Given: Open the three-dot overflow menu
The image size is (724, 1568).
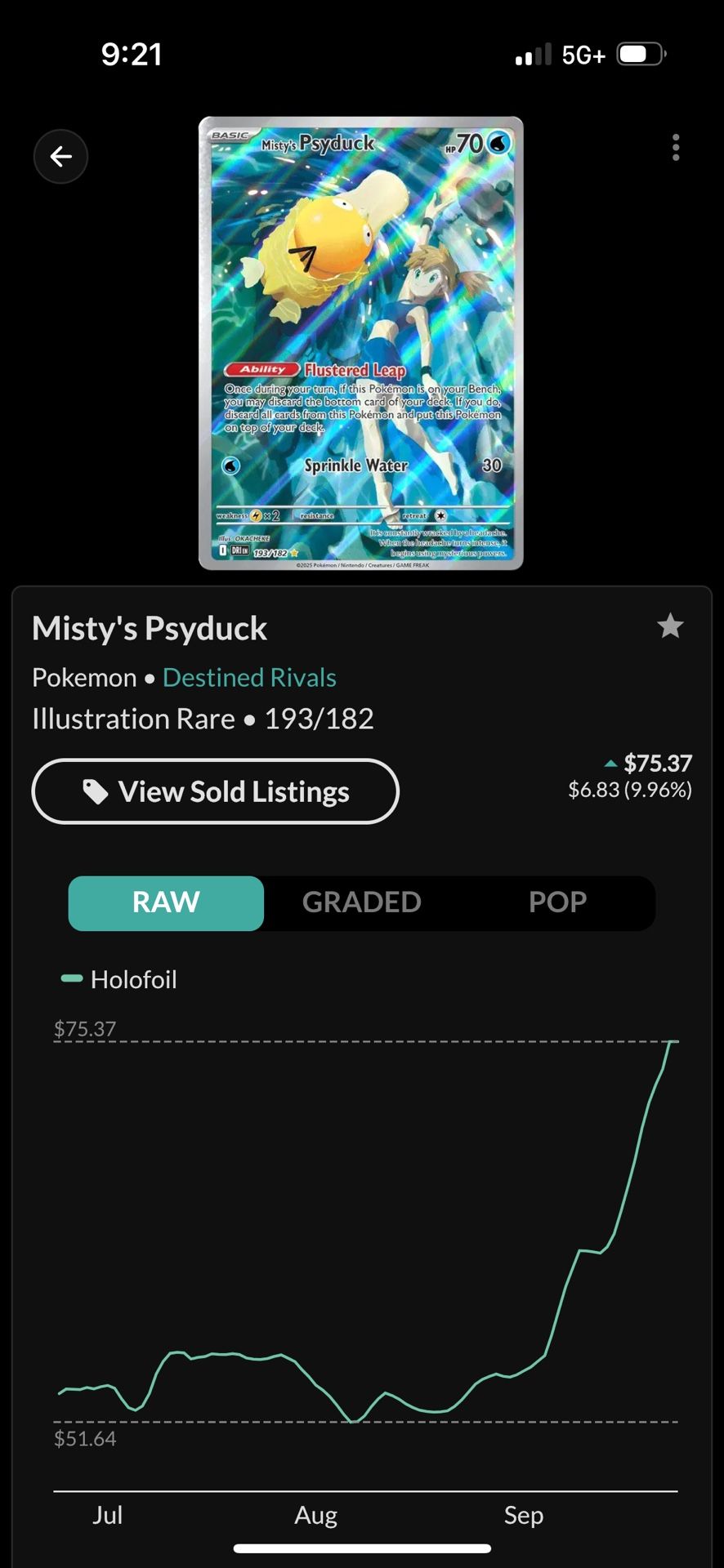Looking at the screenshot, I should [x=675, y=148].
